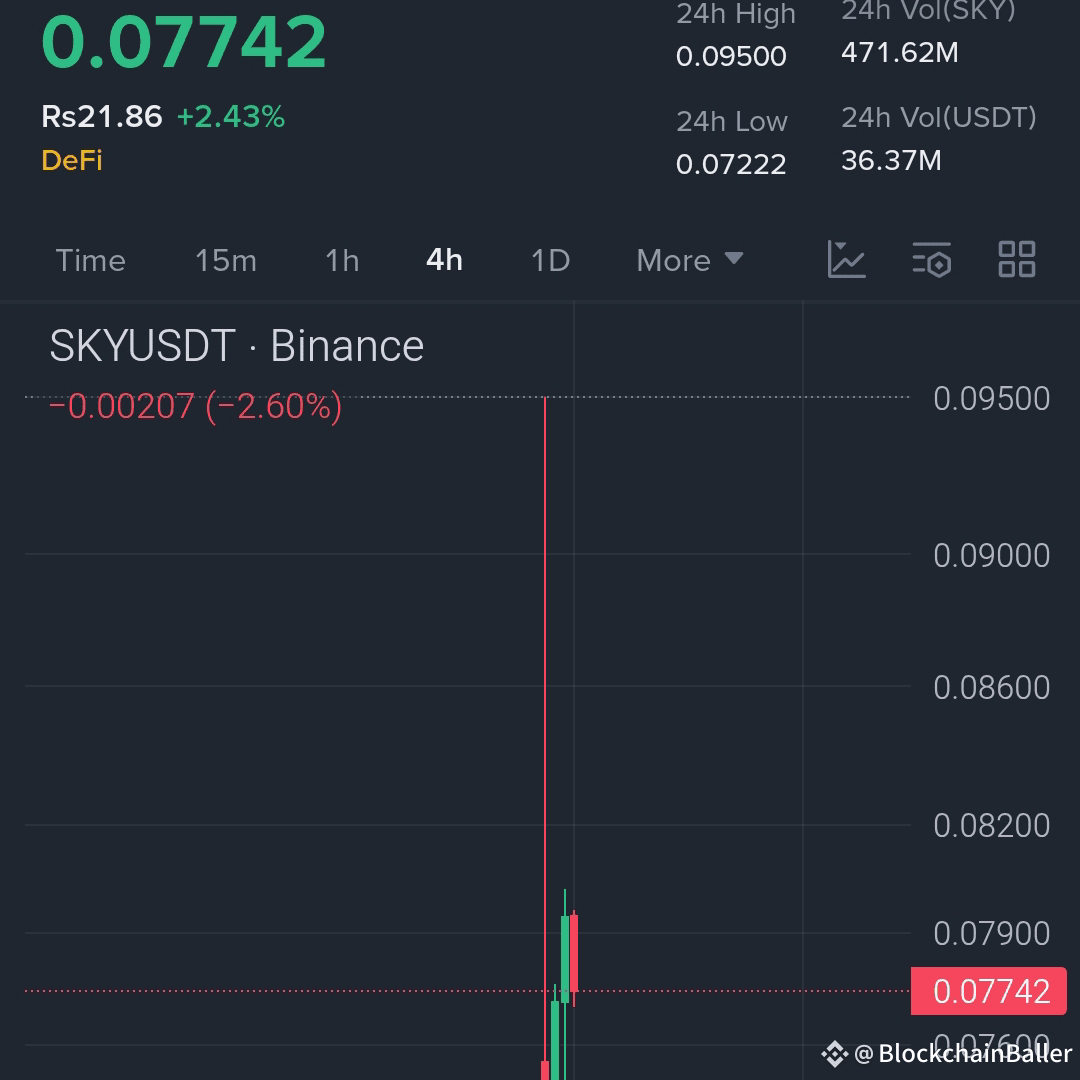Select the 1h interval
Viewport: 1080px width, 1080px height.
[341, 260]
